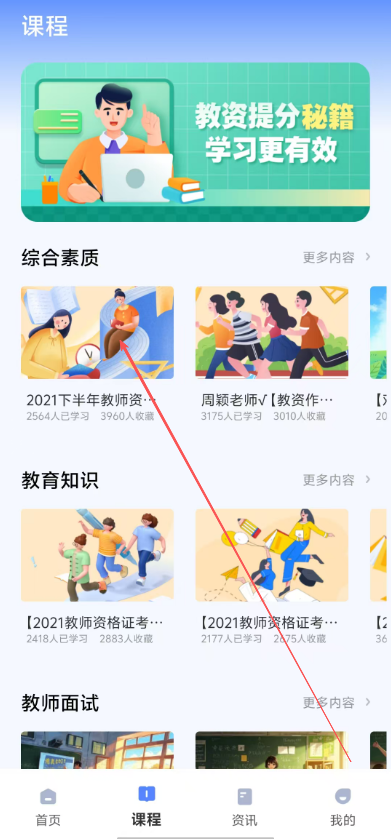The height and width of the screenshot is (839, 391).
Task: Open 更多内容 for 教育知识
Action: (x=336, y=480)
